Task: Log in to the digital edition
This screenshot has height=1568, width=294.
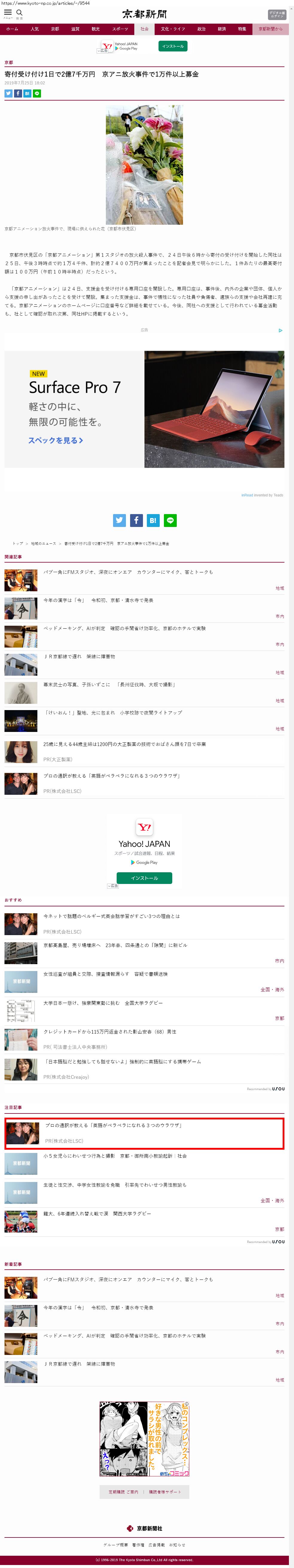Action: [276, 15]
